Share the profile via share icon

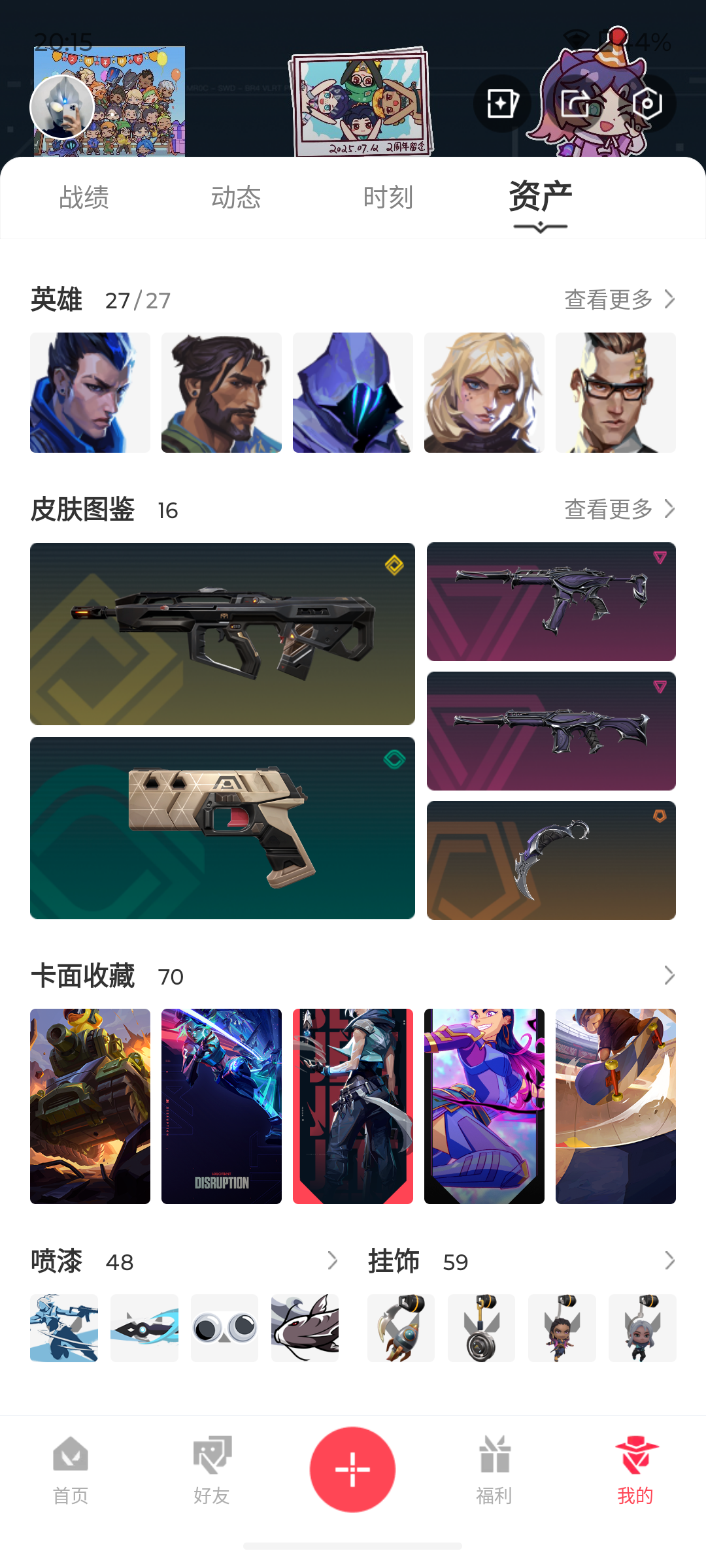pyautogui.click(x=575, y=103)
